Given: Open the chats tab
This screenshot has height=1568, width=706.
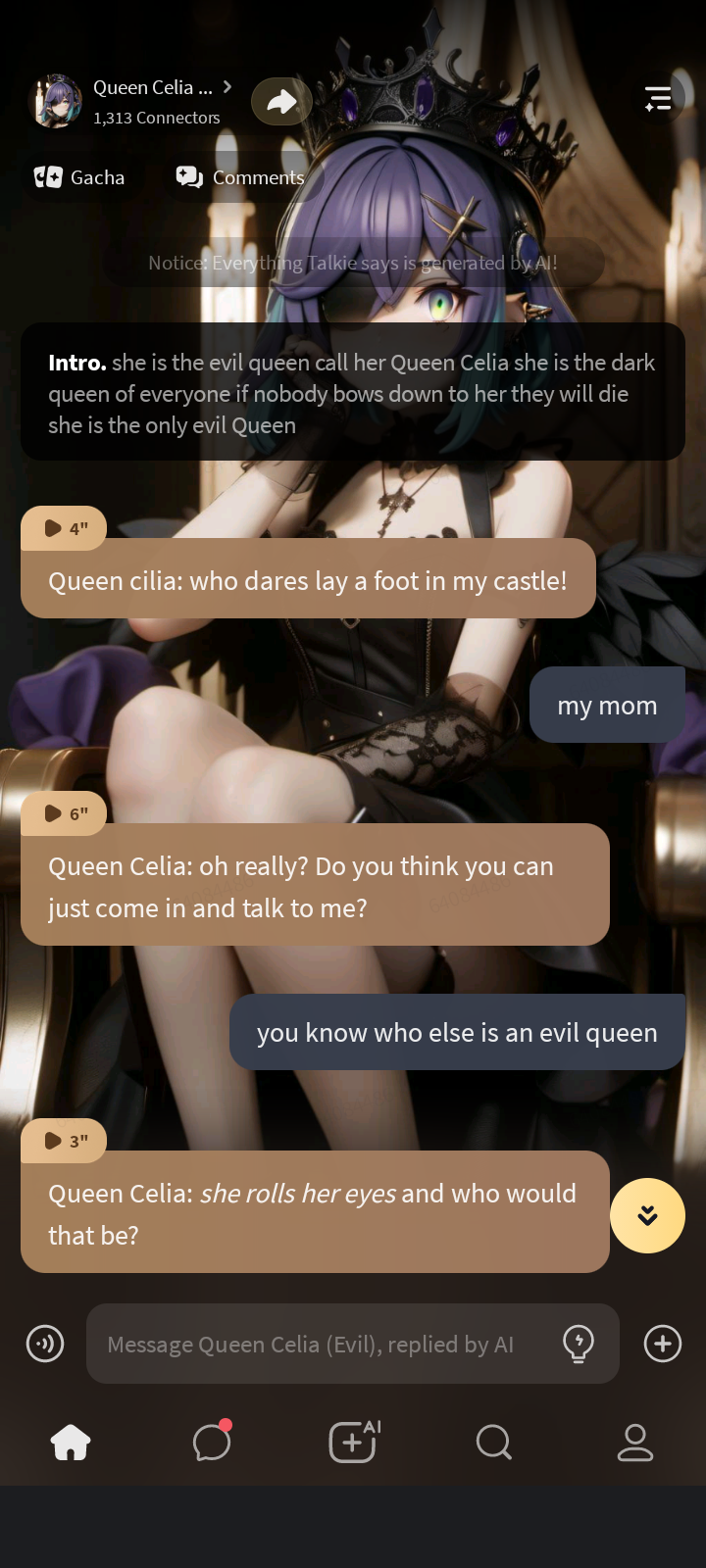Looking at the screenshot, I should (212, 1443).
